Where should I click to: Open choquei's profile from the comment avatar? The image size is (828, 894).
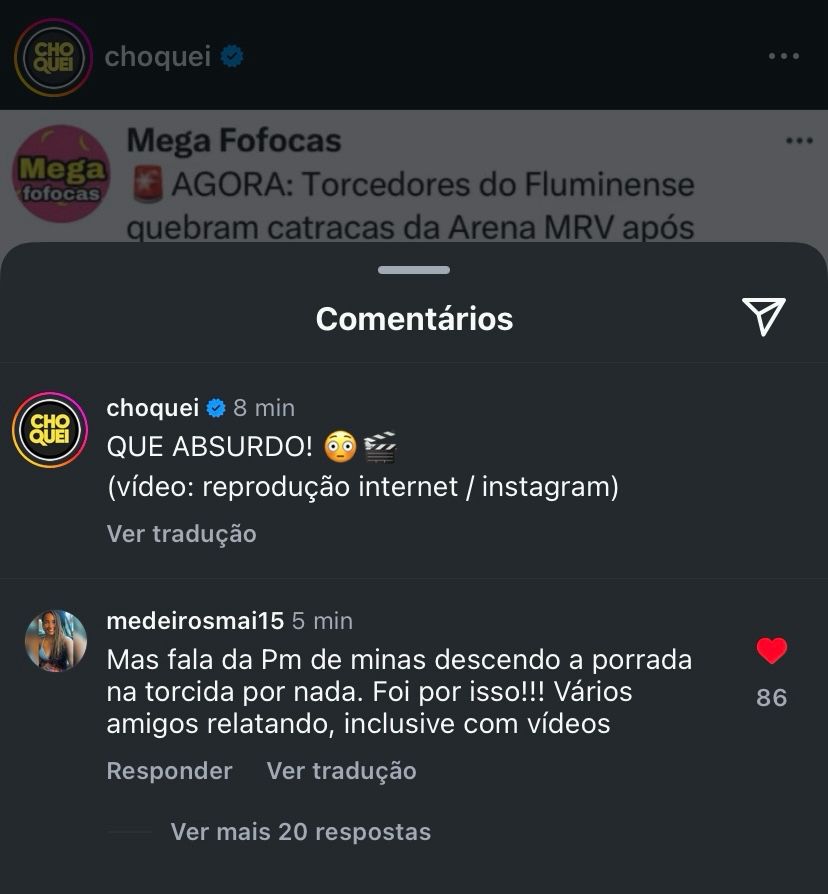coord(50,430)
